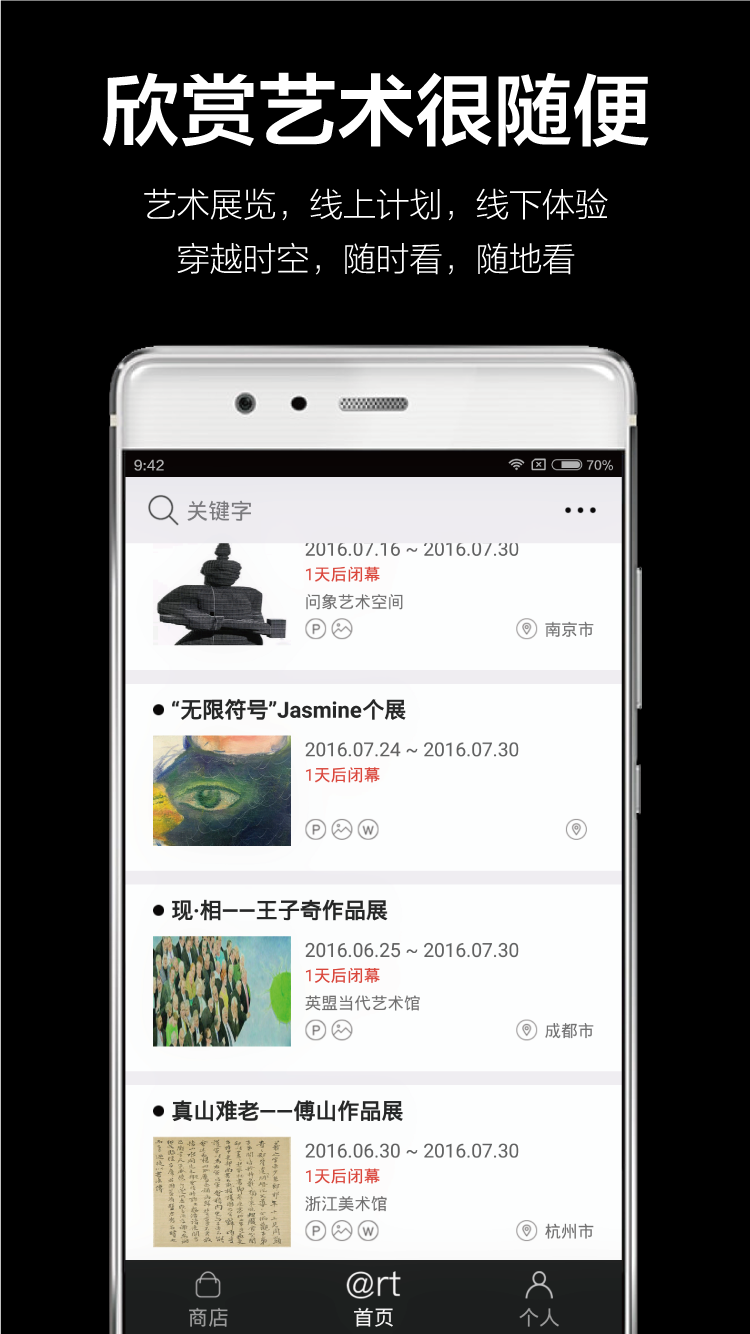Tap the lone location pin in Jasmine个展 row
The image size is (750, 1334).
[575, 829]
